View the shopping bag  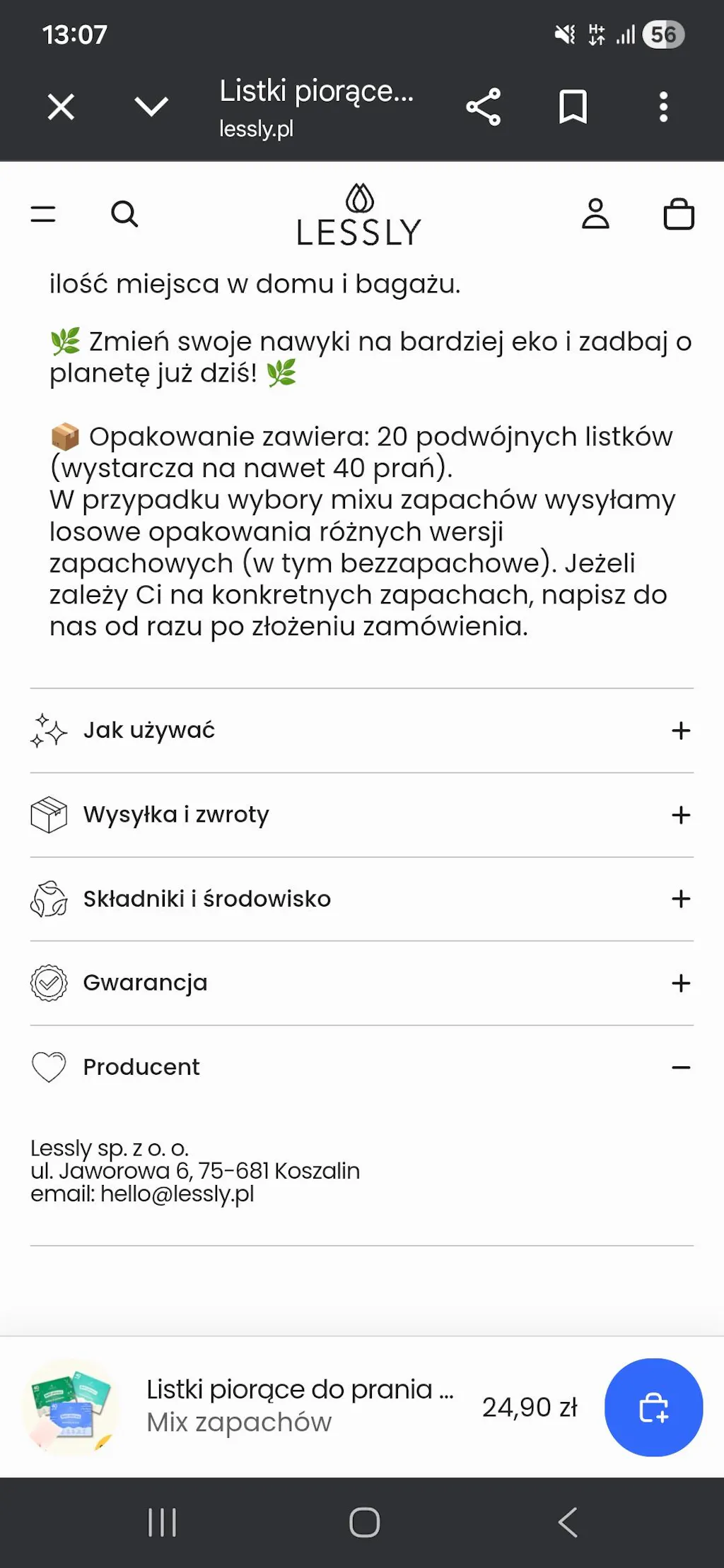point(679,214)
